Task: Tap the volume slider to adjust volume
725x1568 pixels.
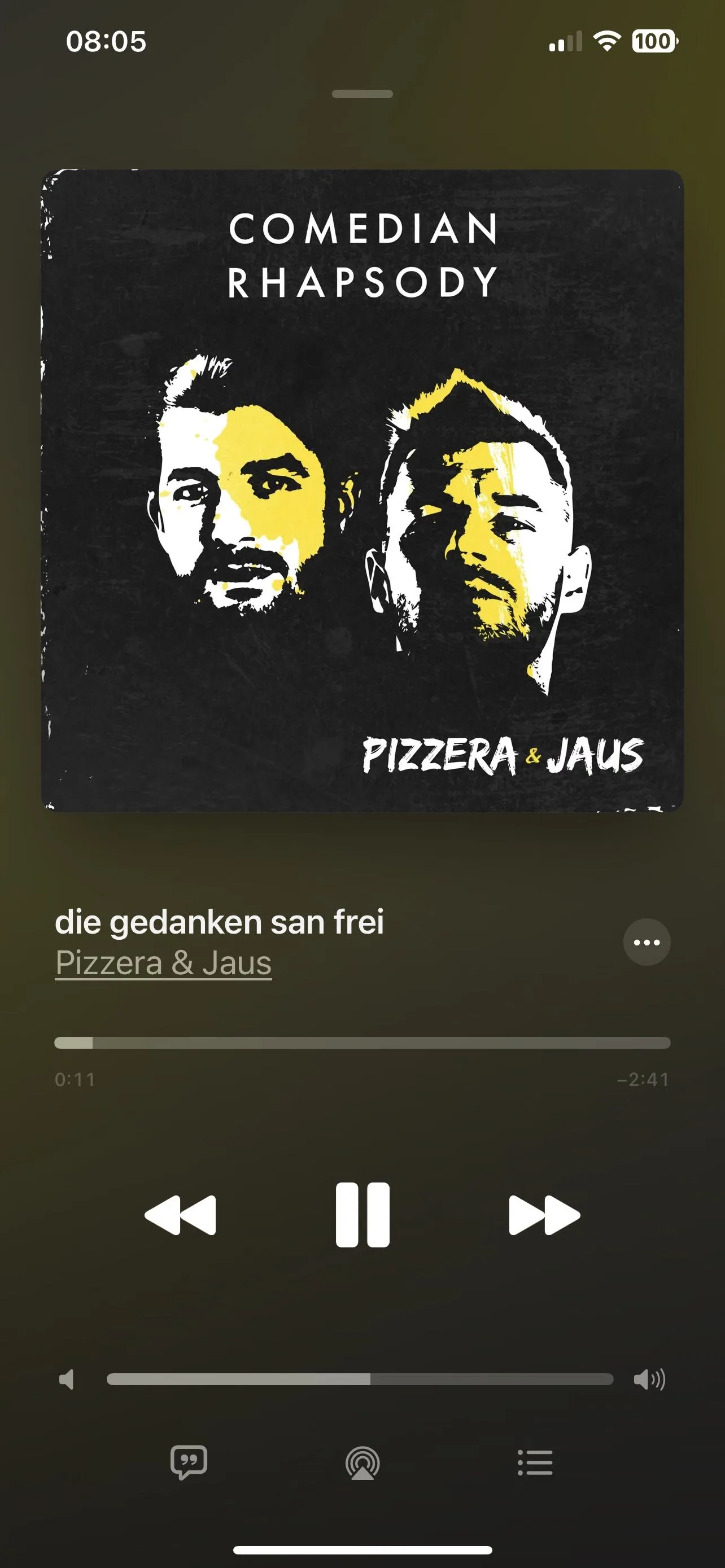Action: click(x=360, y=1379)
